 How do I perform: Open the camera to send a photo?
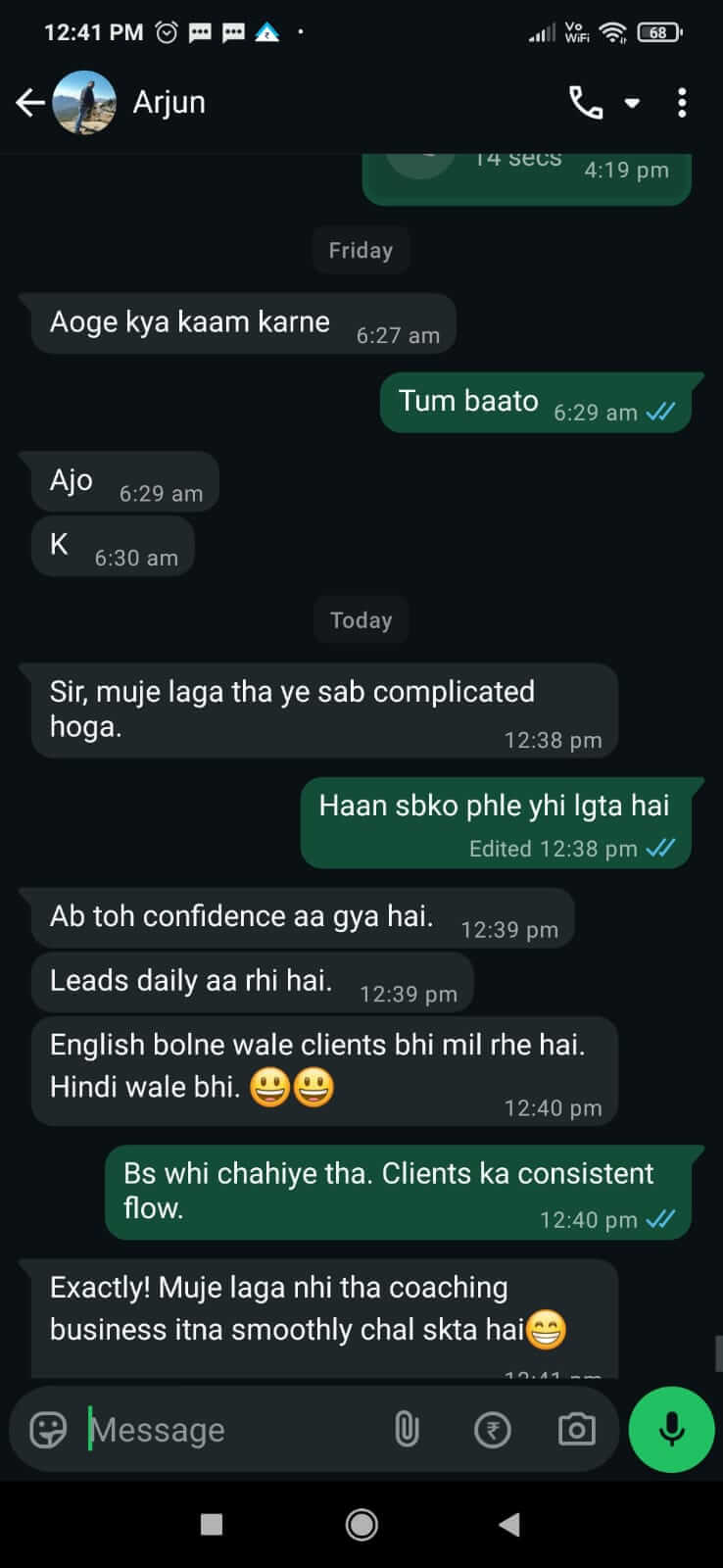pyautogui.click(x=576, y=1430)
